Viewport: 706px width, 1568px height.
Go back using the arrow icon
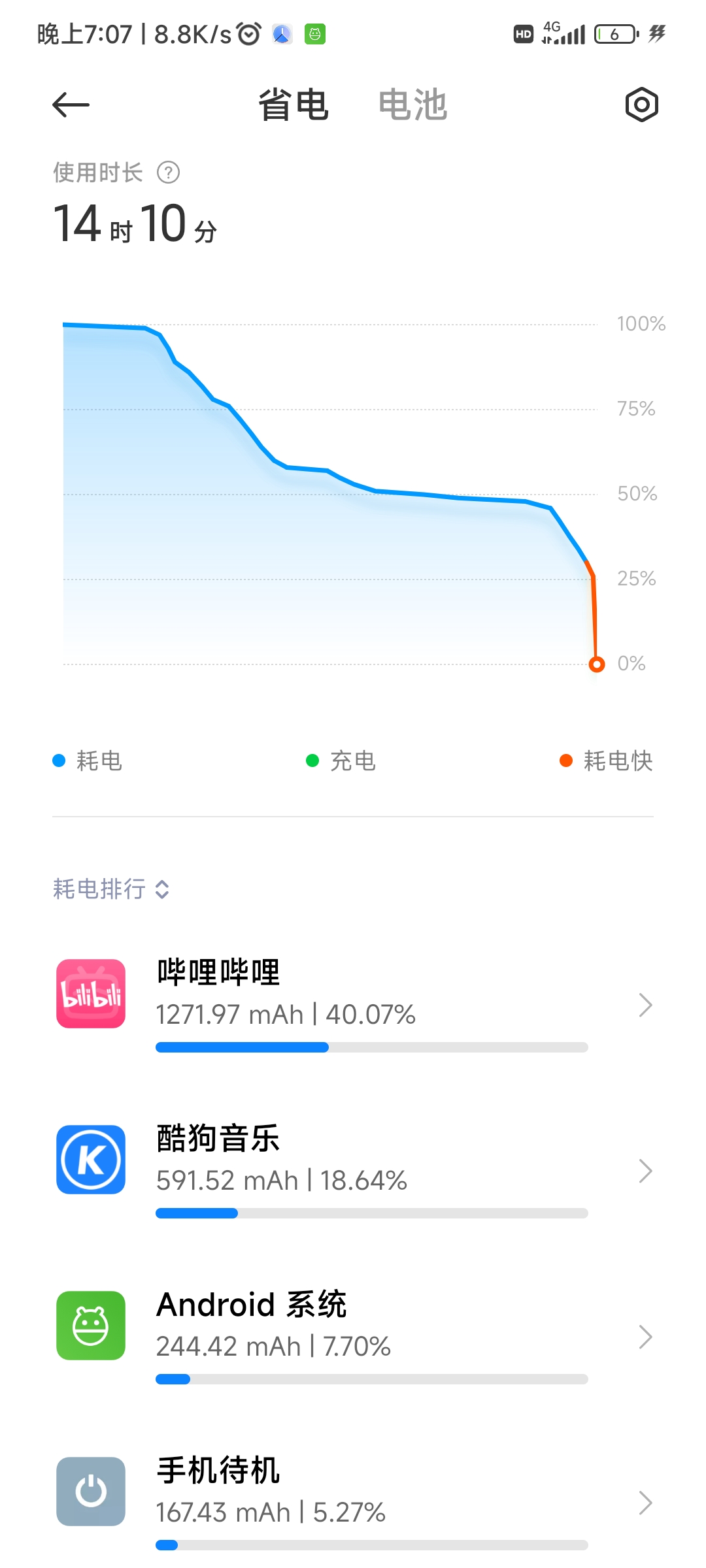point(71,105)
